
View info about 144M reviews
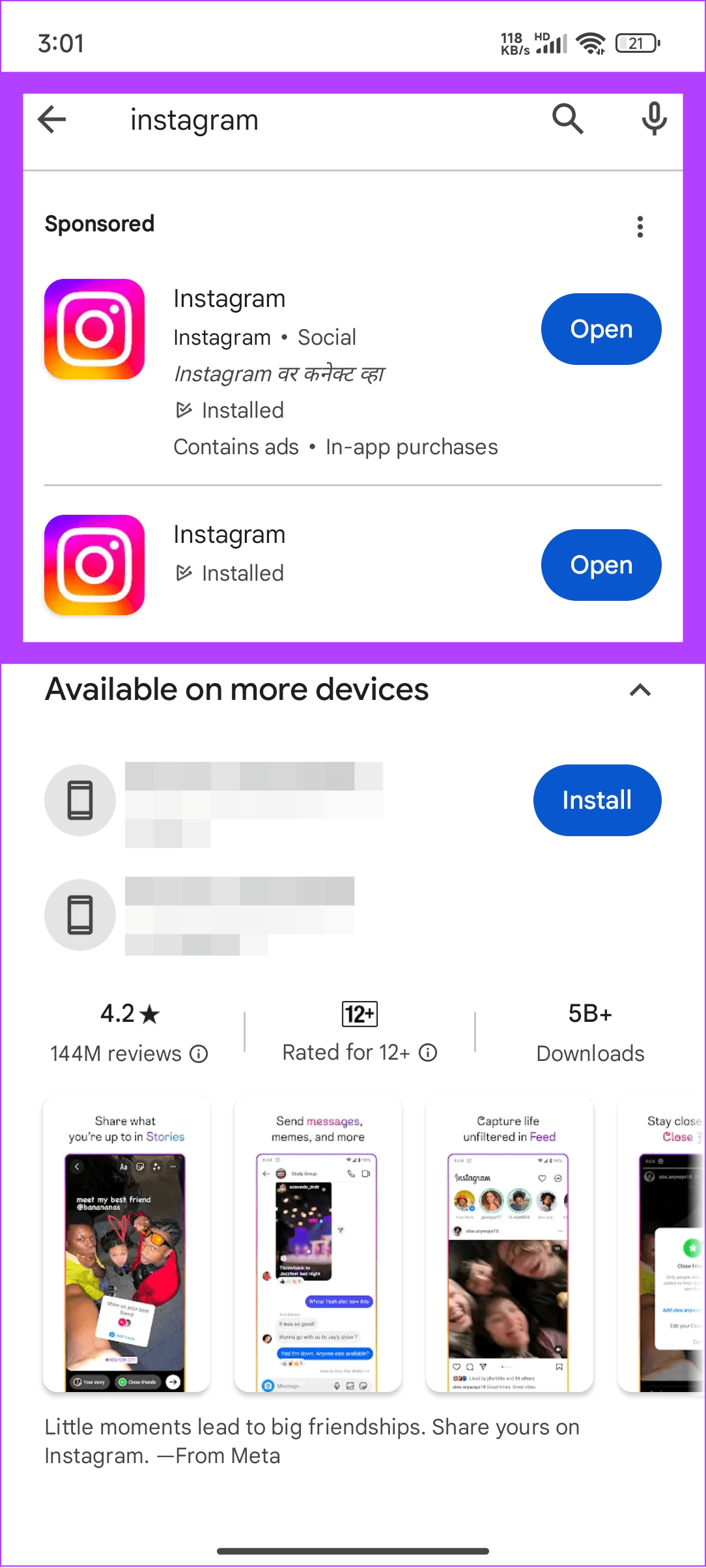(199, 1054)
